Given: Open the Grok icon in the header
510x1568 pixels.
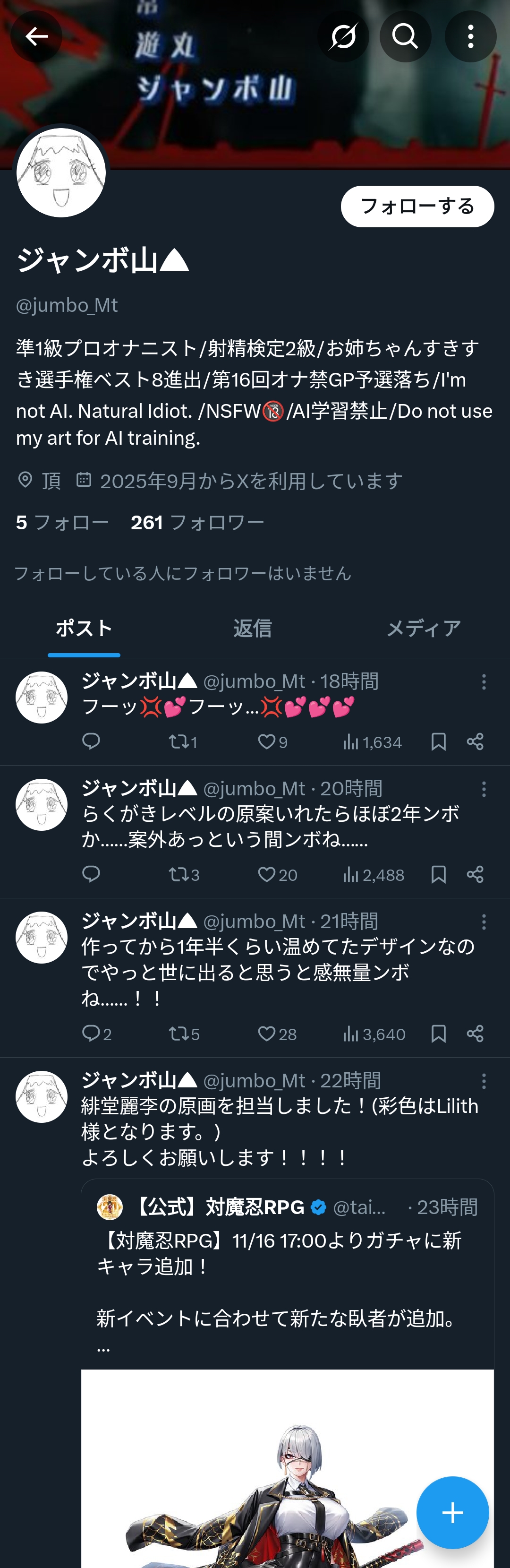Looking at the screenshot, I should 343,37.
